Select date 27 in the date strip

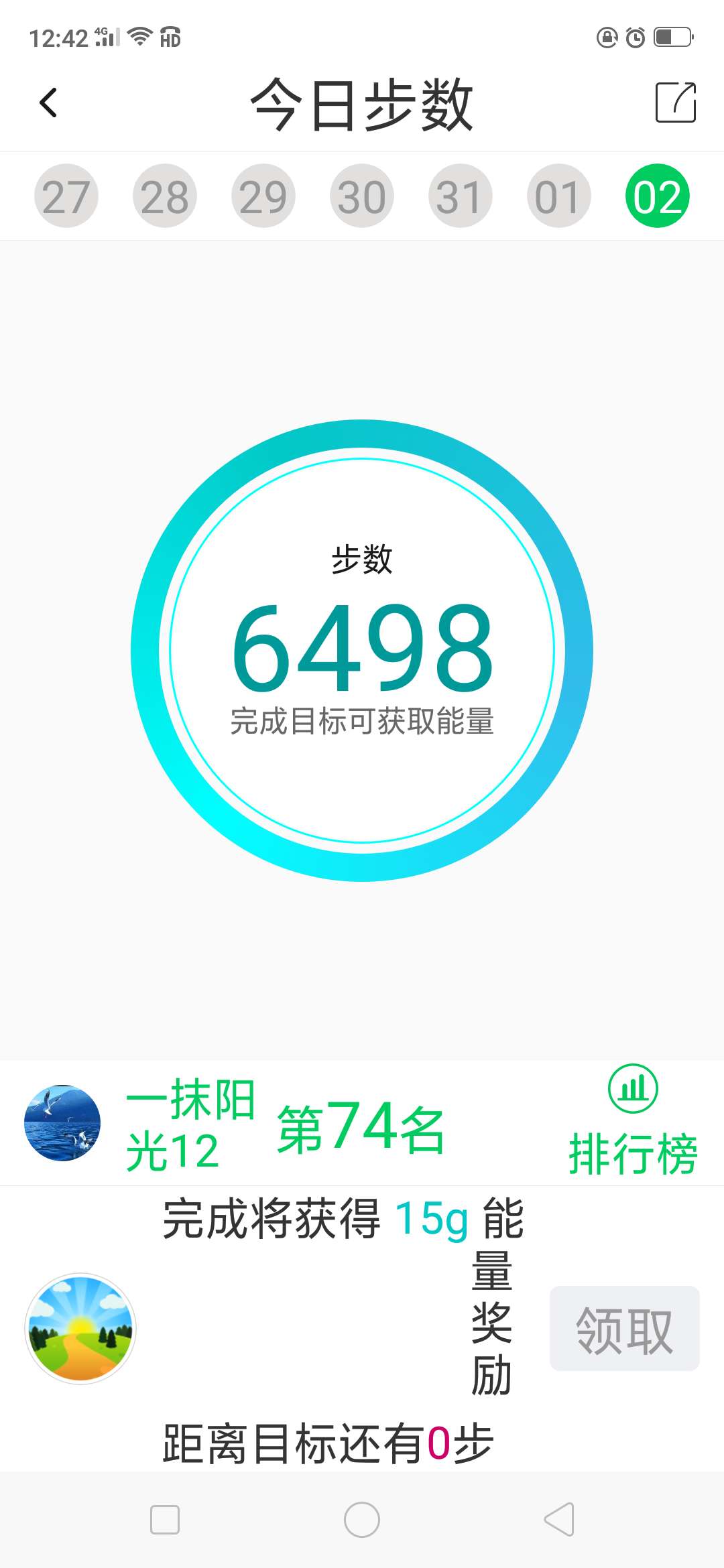(x=66, y=195)
